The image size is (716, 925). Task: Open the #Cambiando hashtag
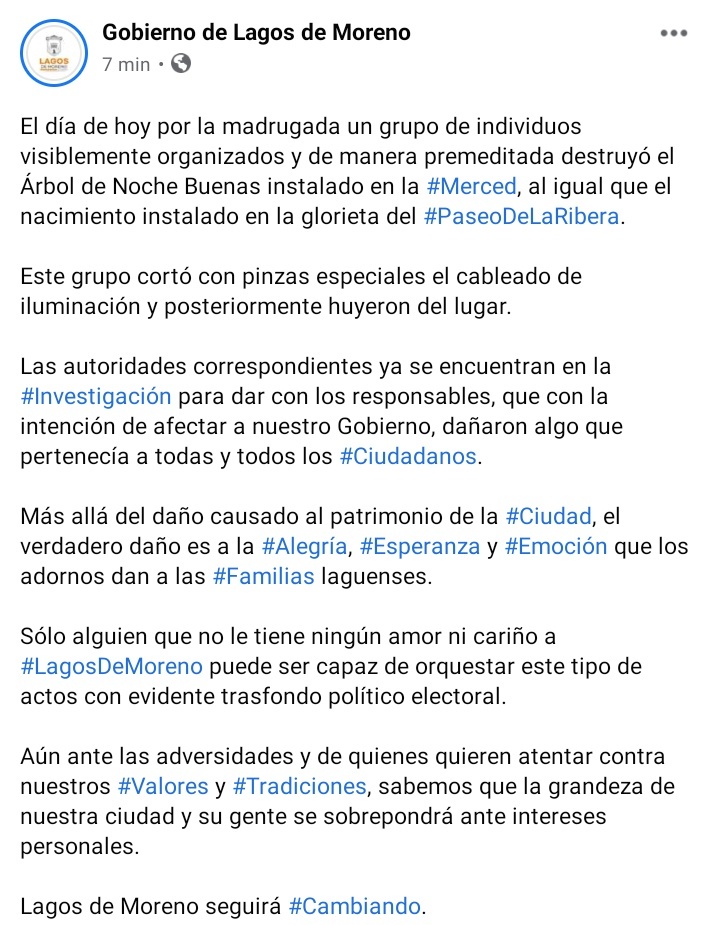355,906
